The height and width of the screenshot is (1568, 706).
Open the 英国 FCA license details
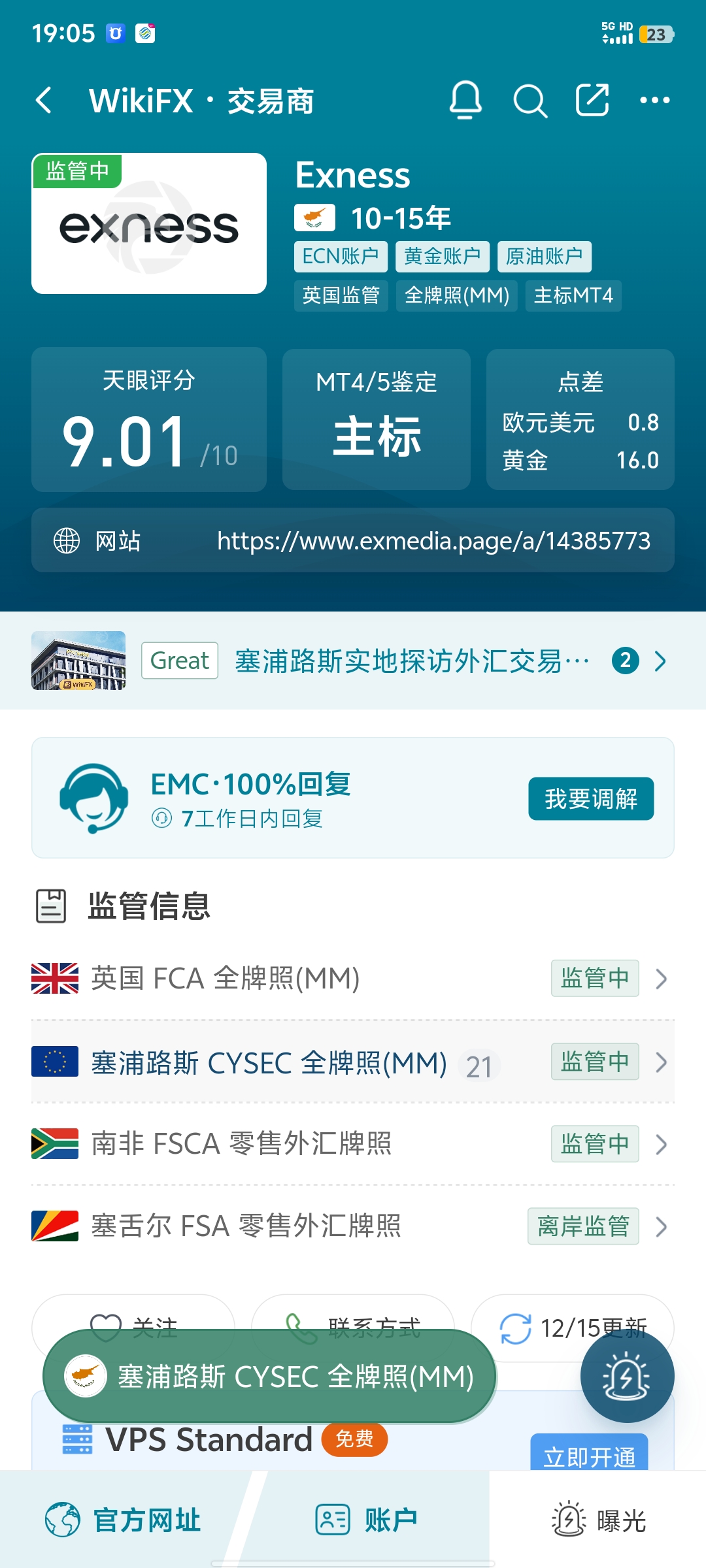[353, 979]
